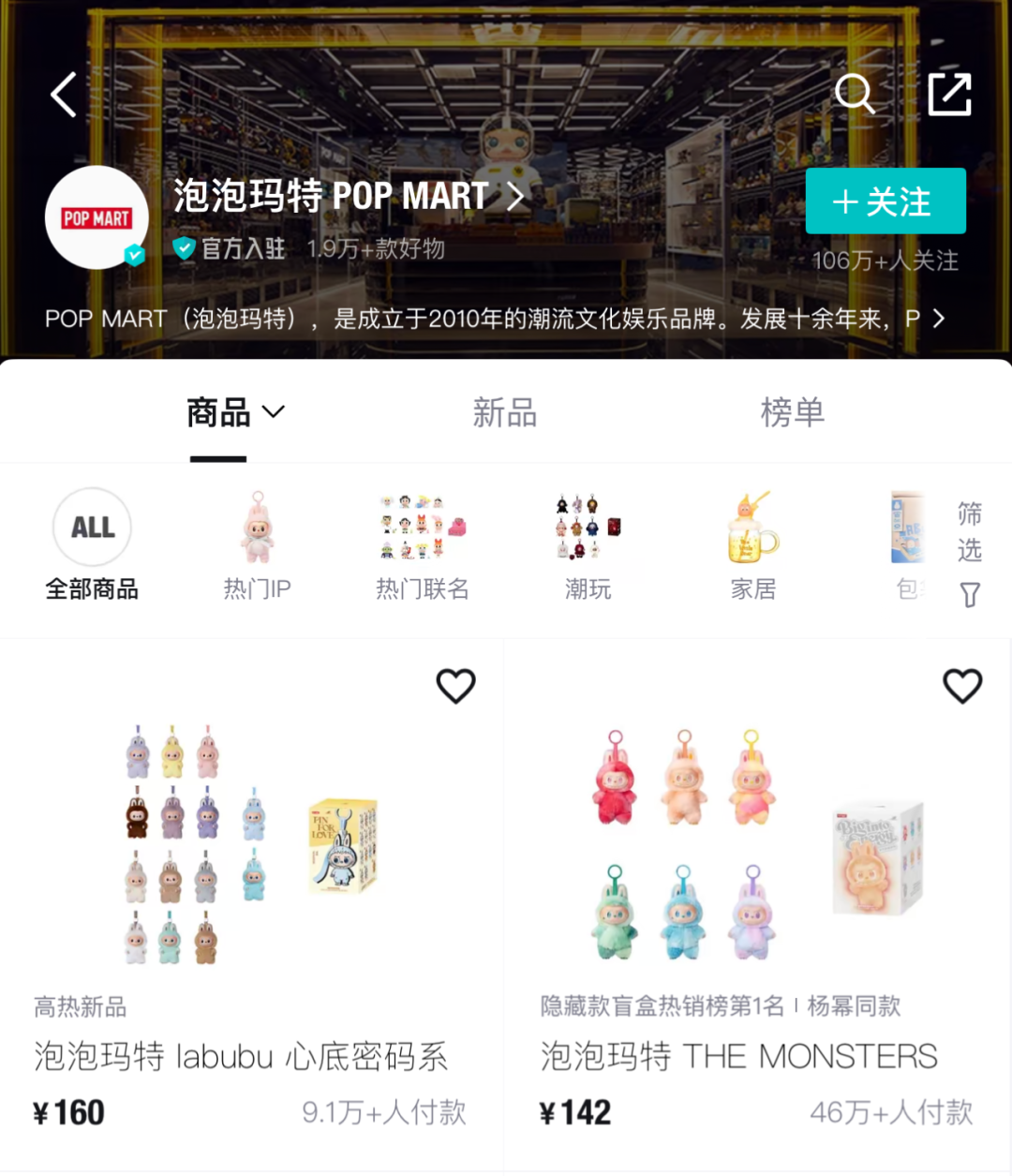Expand the store brand description

pyautogui.click(x=938, y=319)
